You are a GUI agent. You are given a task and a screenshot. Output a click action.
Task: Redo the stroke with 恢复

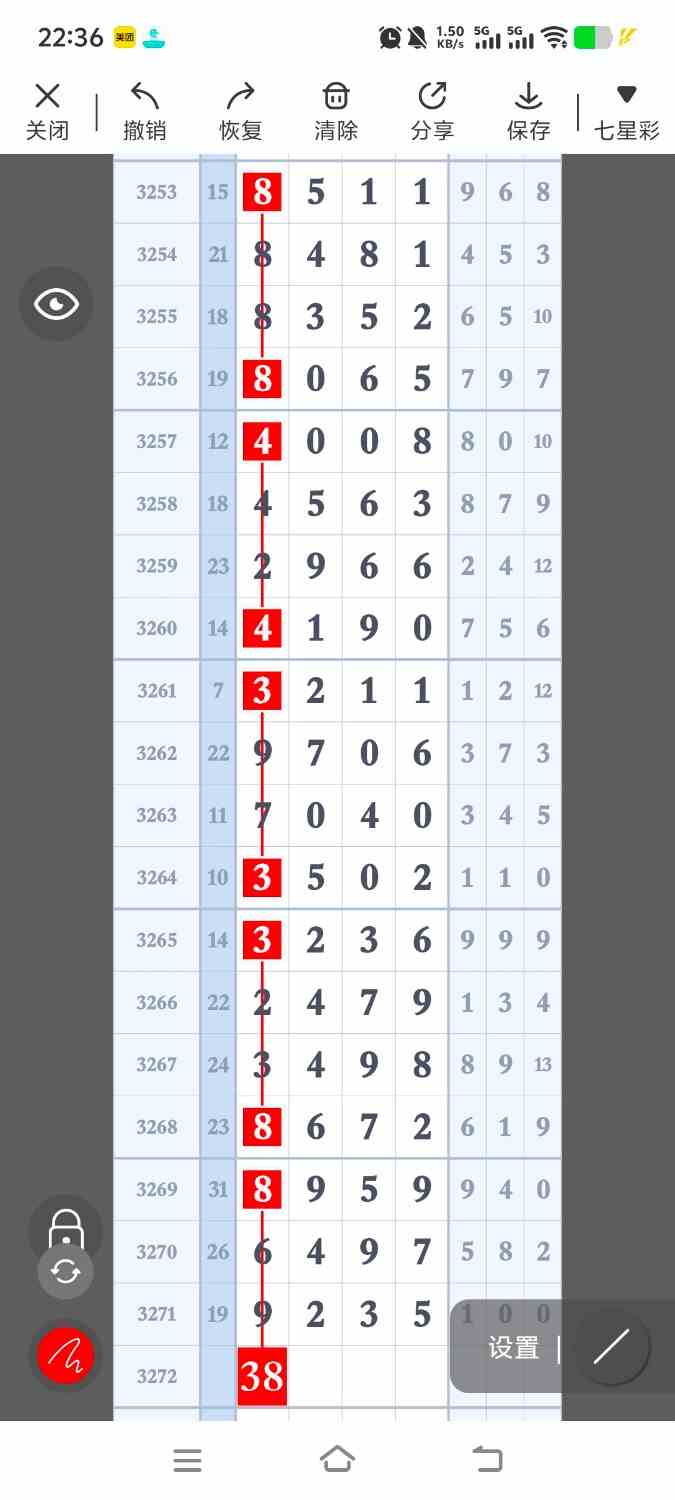(240, 111)
